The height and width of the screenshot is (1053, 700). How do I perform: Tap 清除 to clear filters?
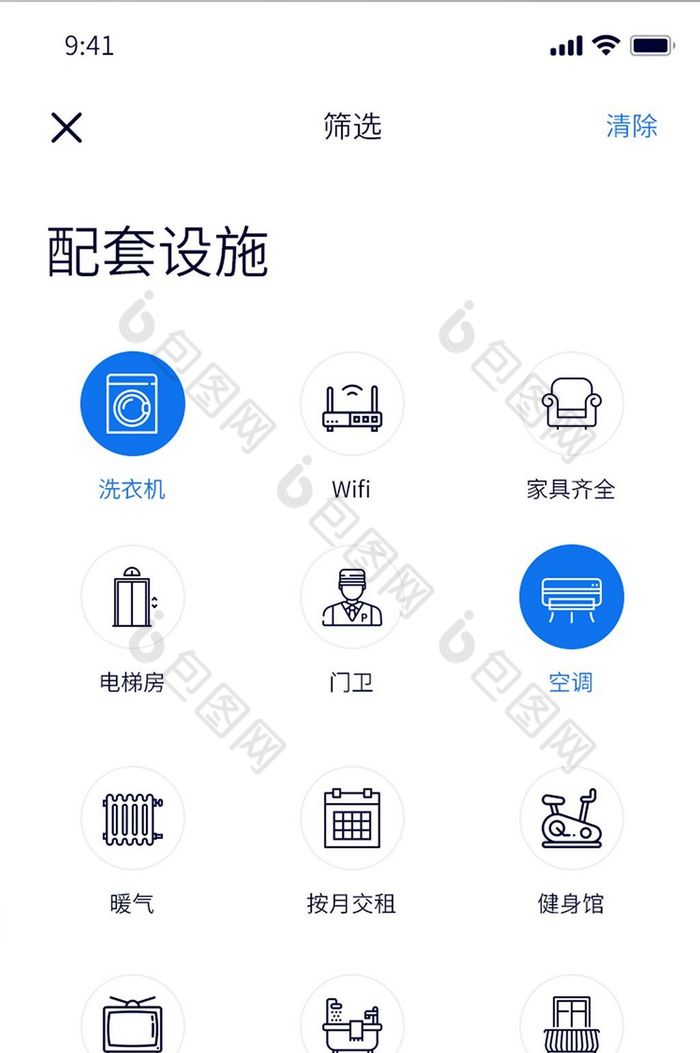(x=631, y=126)
